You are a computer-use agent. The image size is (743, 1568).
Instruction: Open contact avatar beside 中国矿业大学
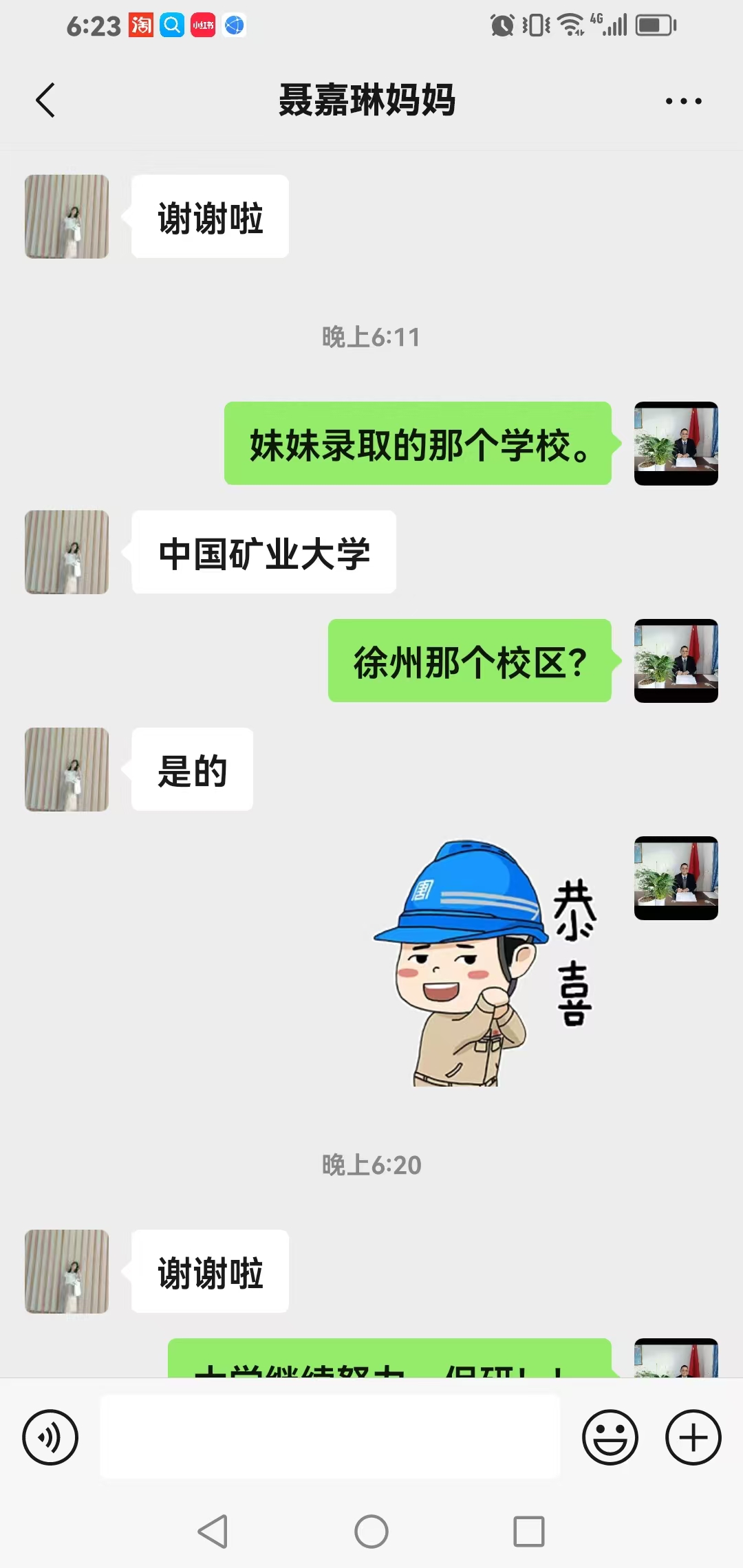(67, 552)
